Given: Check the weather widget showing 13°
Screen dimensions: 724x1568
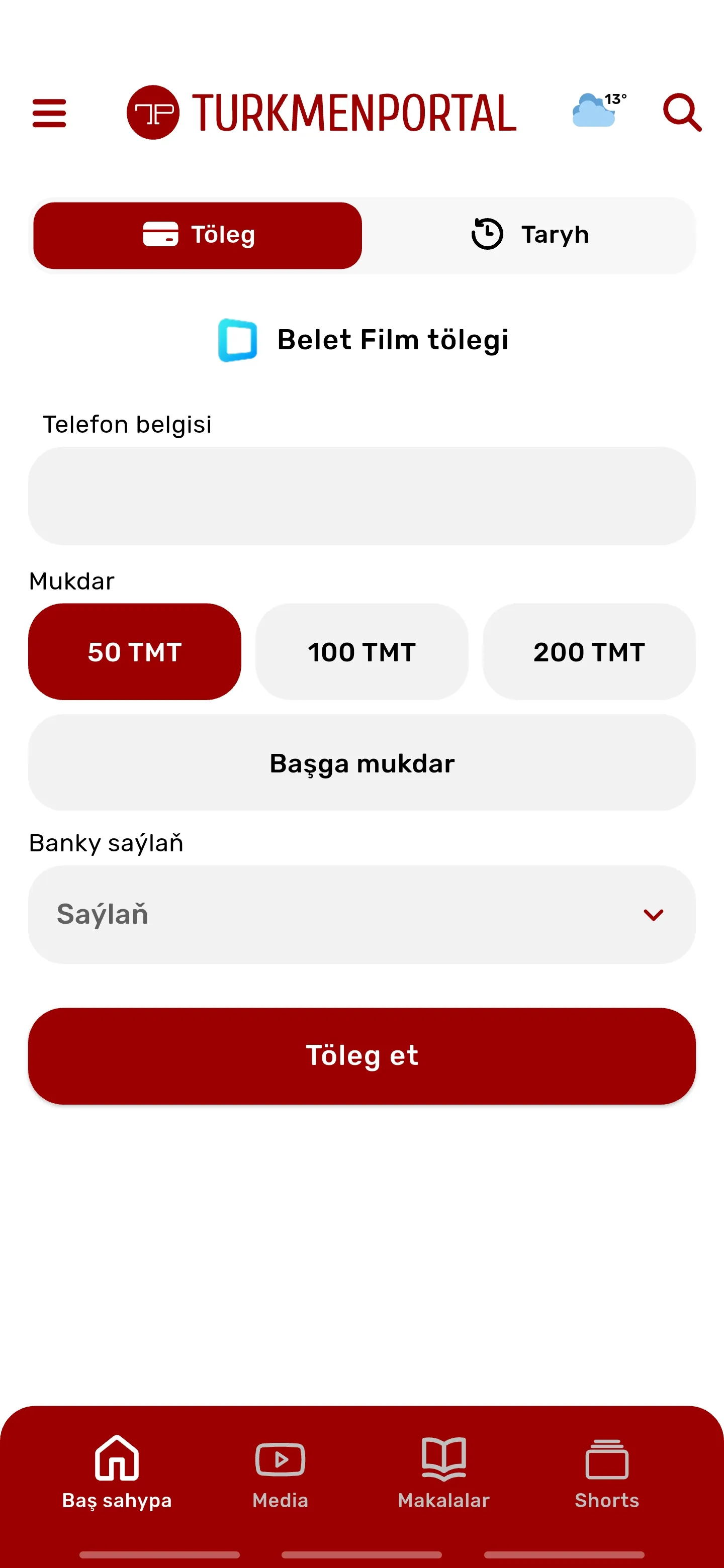Looking at the screenshot, I should (x=599, y=110).
